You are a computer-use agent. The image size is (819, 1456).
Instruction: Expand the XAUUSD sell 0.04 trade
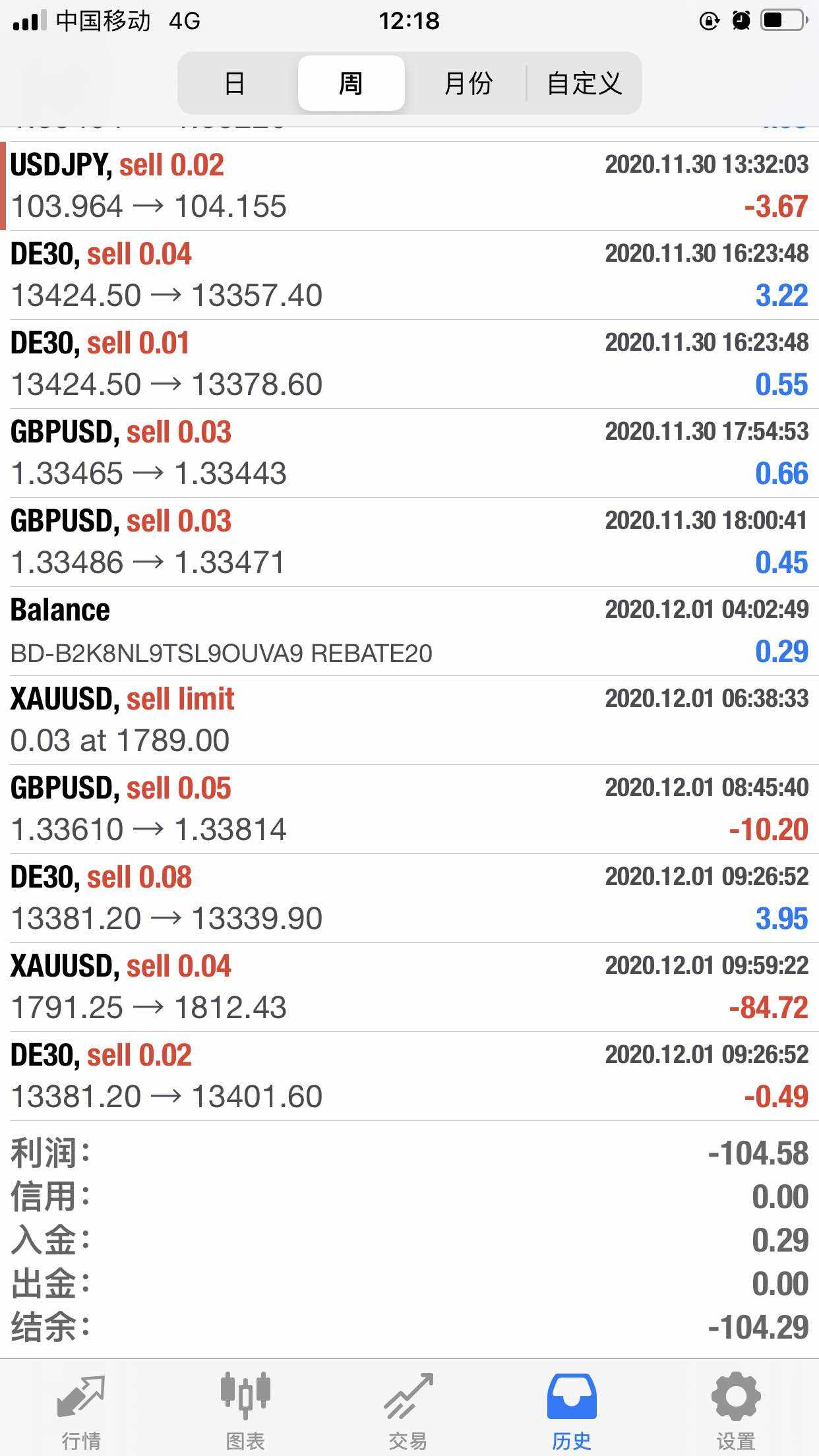tap(409, 987)
